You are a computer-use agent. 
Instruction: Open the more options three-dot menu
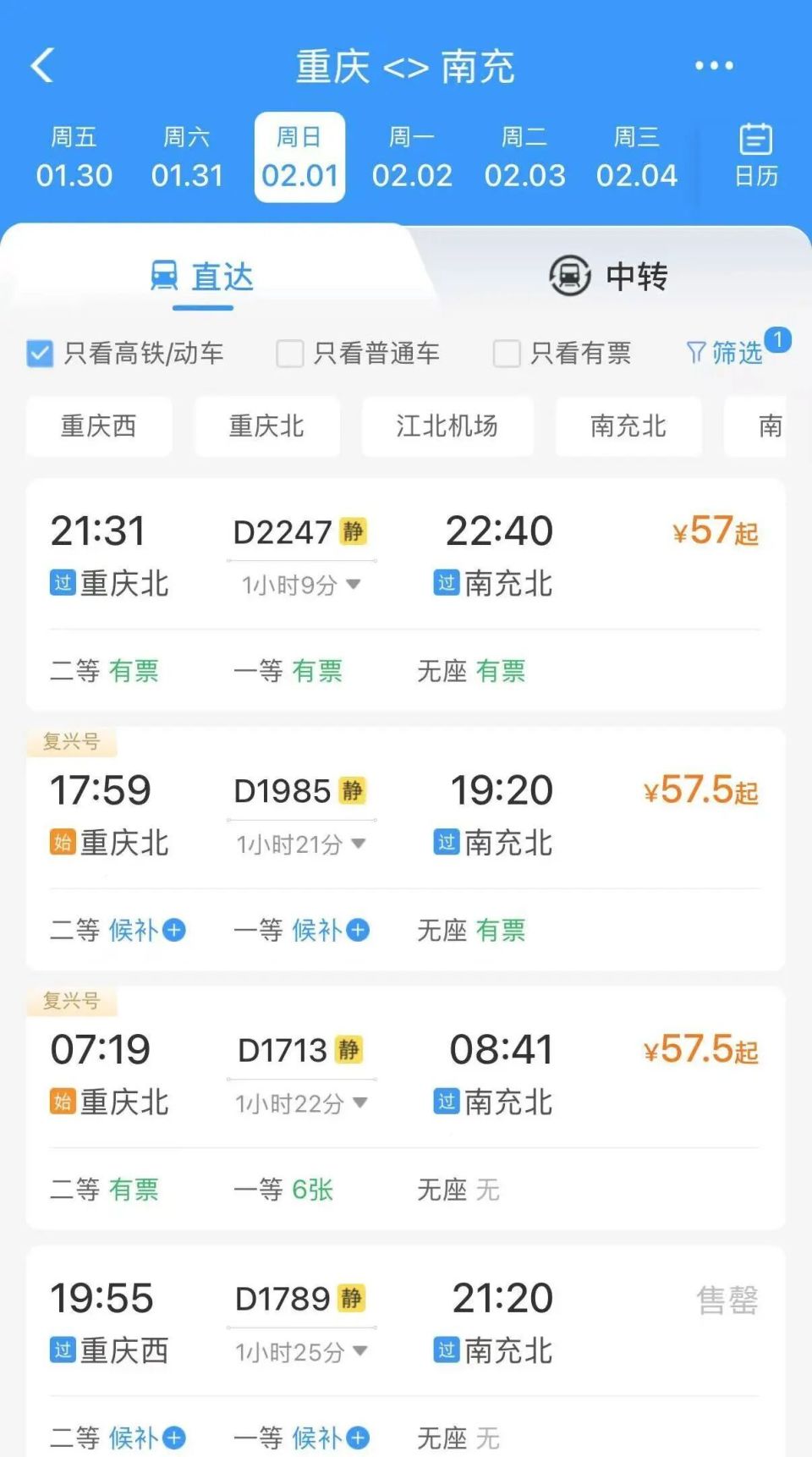coord(713,65)
